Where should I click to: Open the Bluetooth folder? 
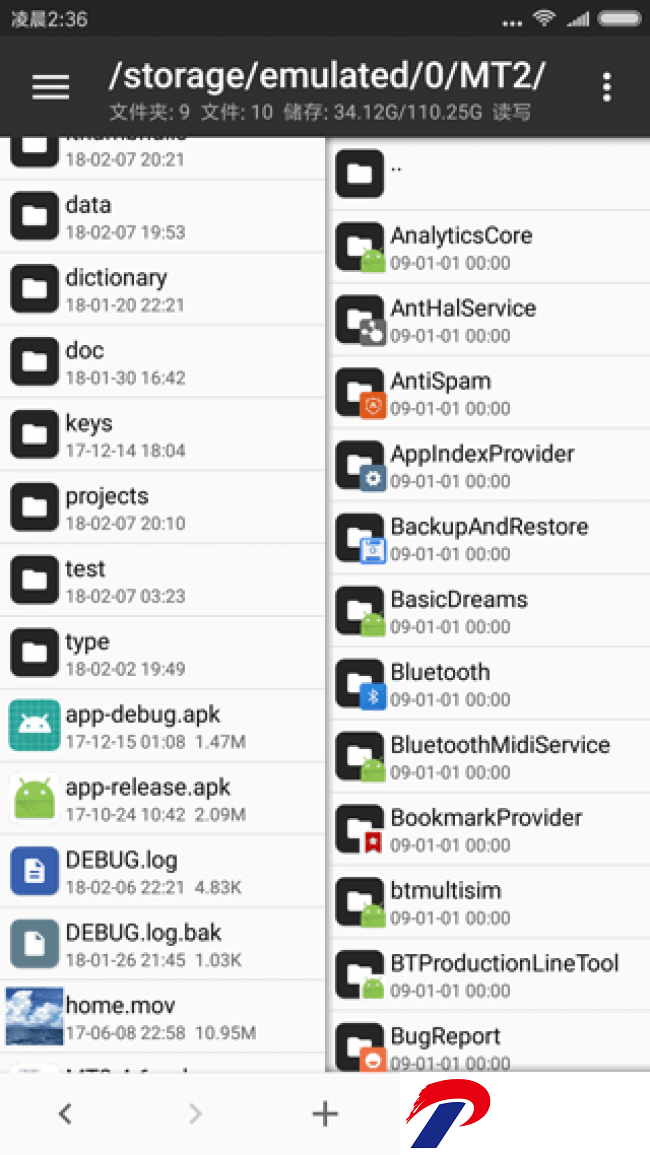489,684
